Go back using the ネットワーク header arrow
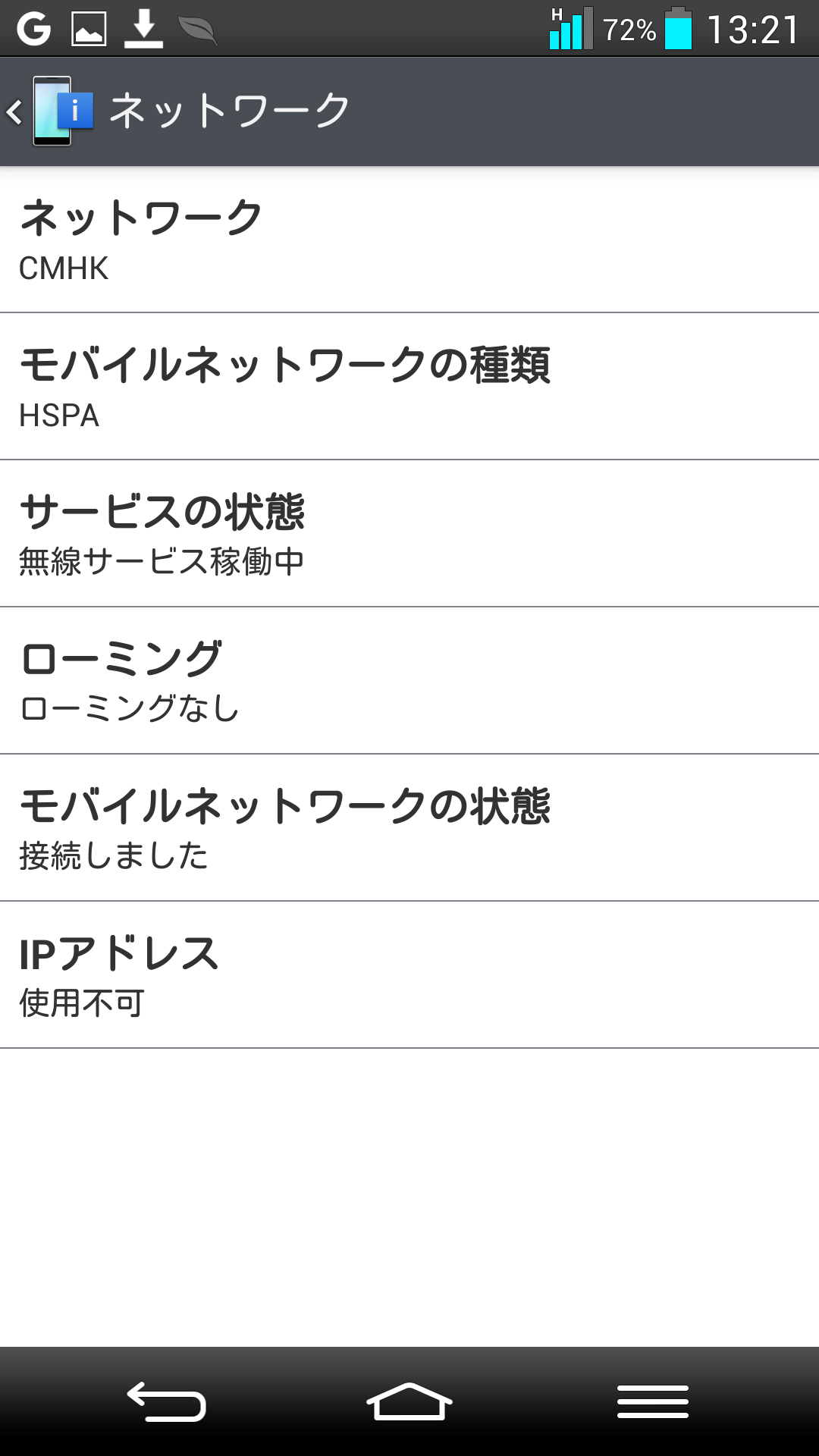Screen dimensions: 819x1456 (15, 112)
